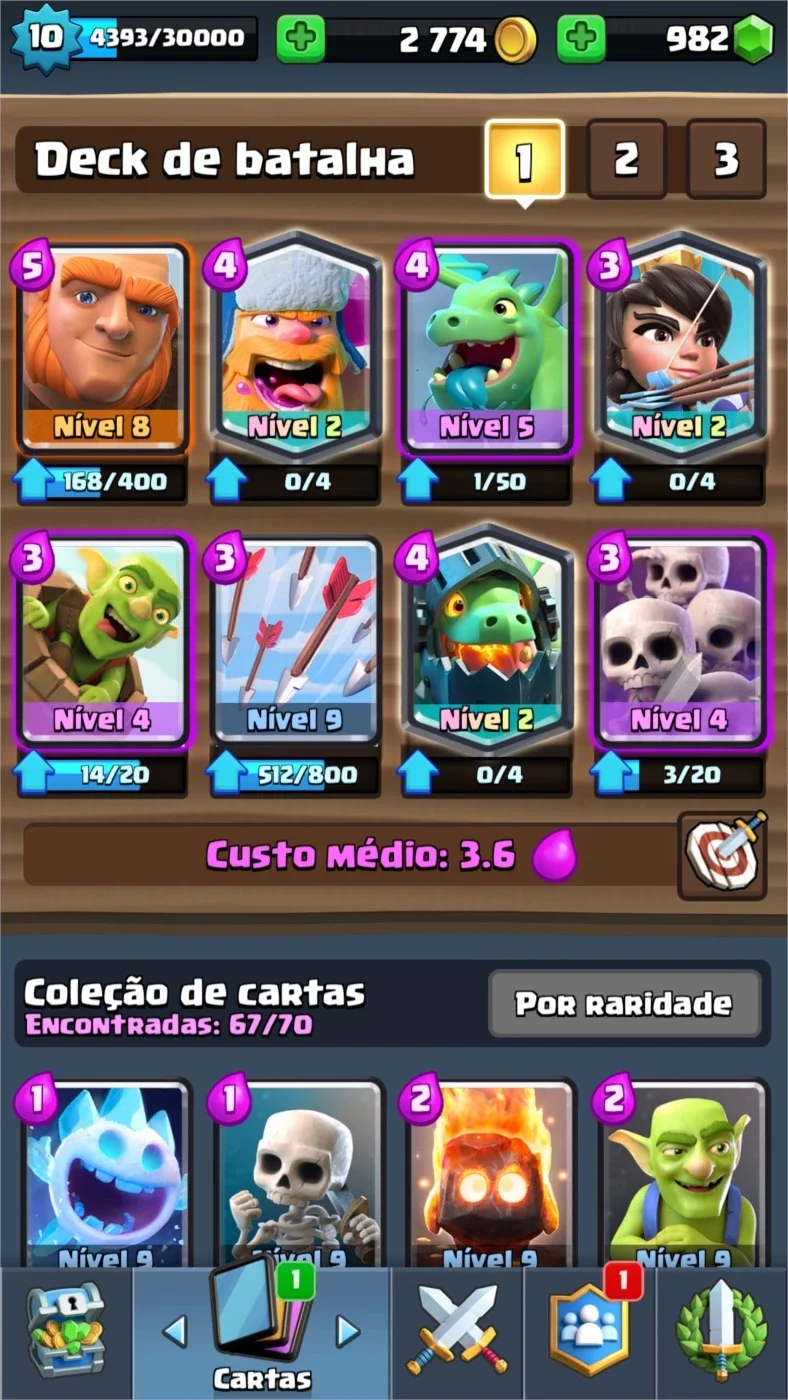Add gold with the green plus button
Viewport: 788px width, 1400px height.
(x=300, y=39)
